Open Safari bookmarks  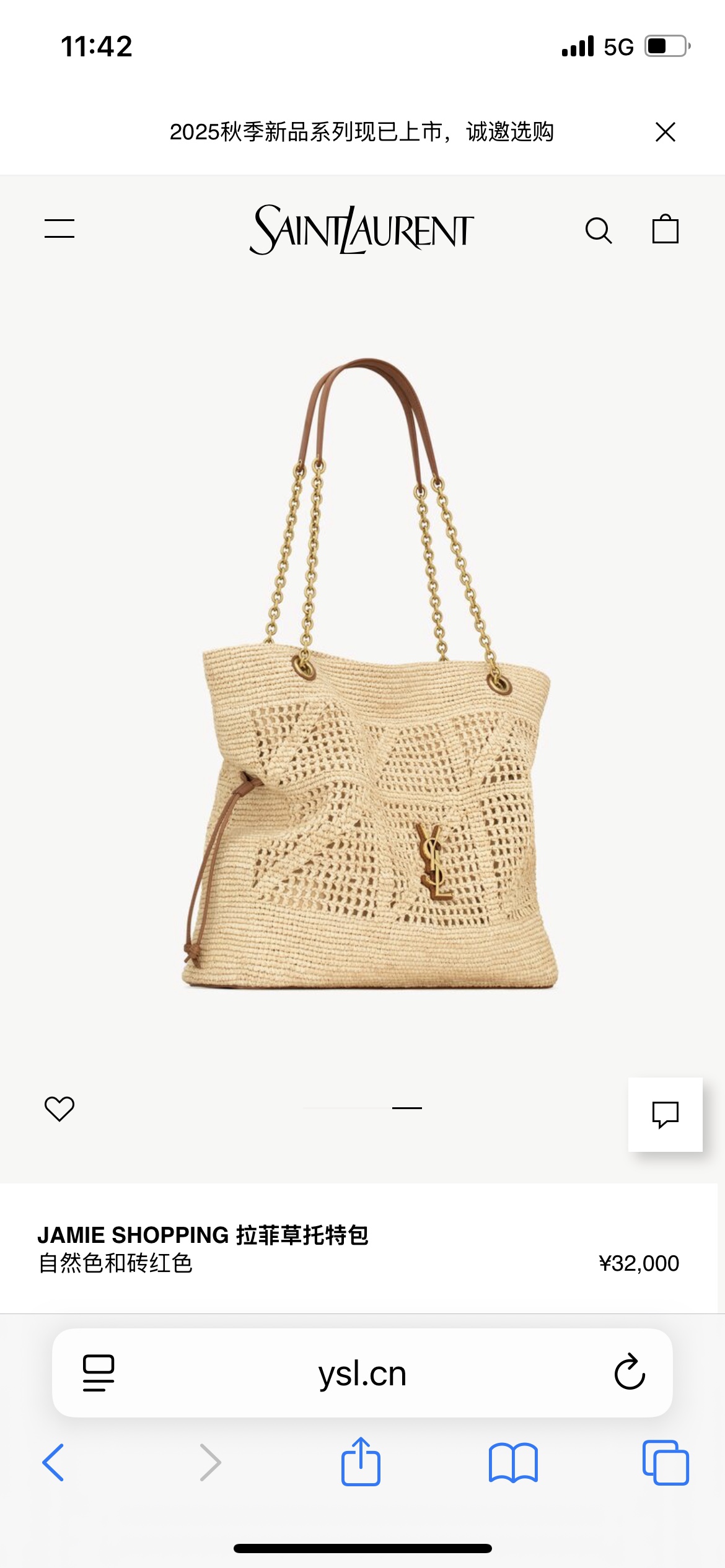point(513,1463)
